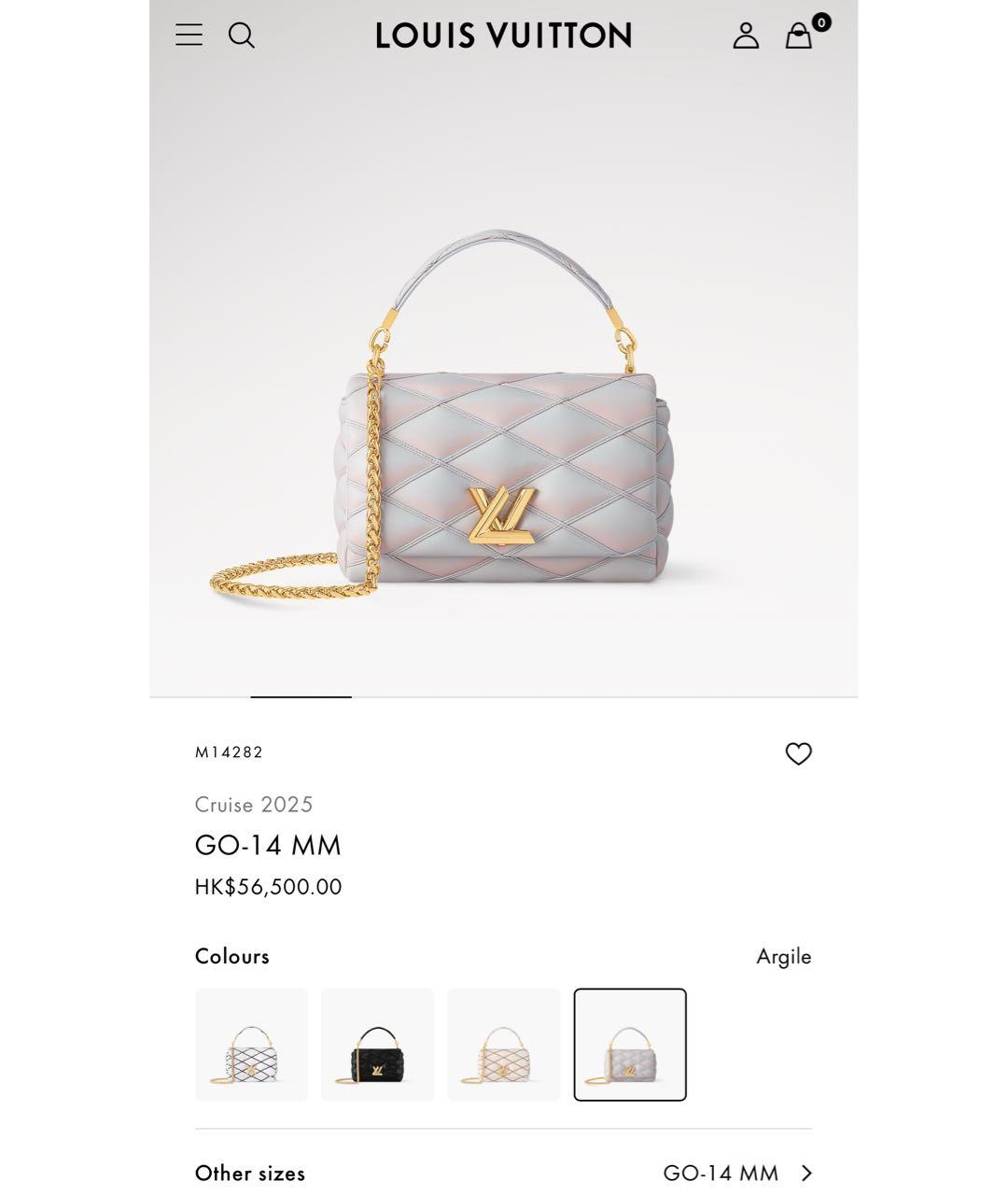Open the search icon

point(242,35)
